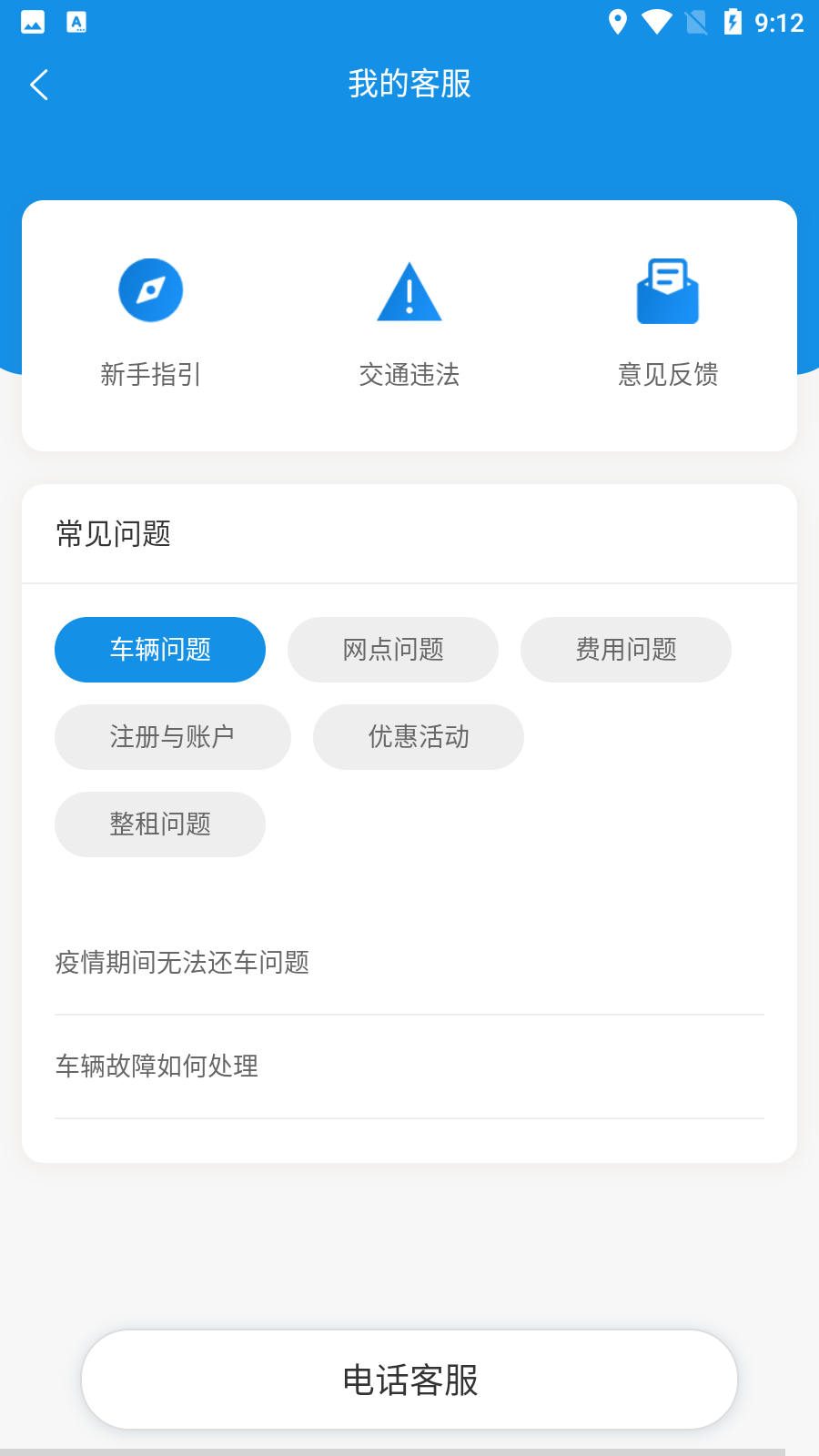The image size is (819, 1456).
Task: Tap the gallery icon in notification area
Action: tap(32, 22)
